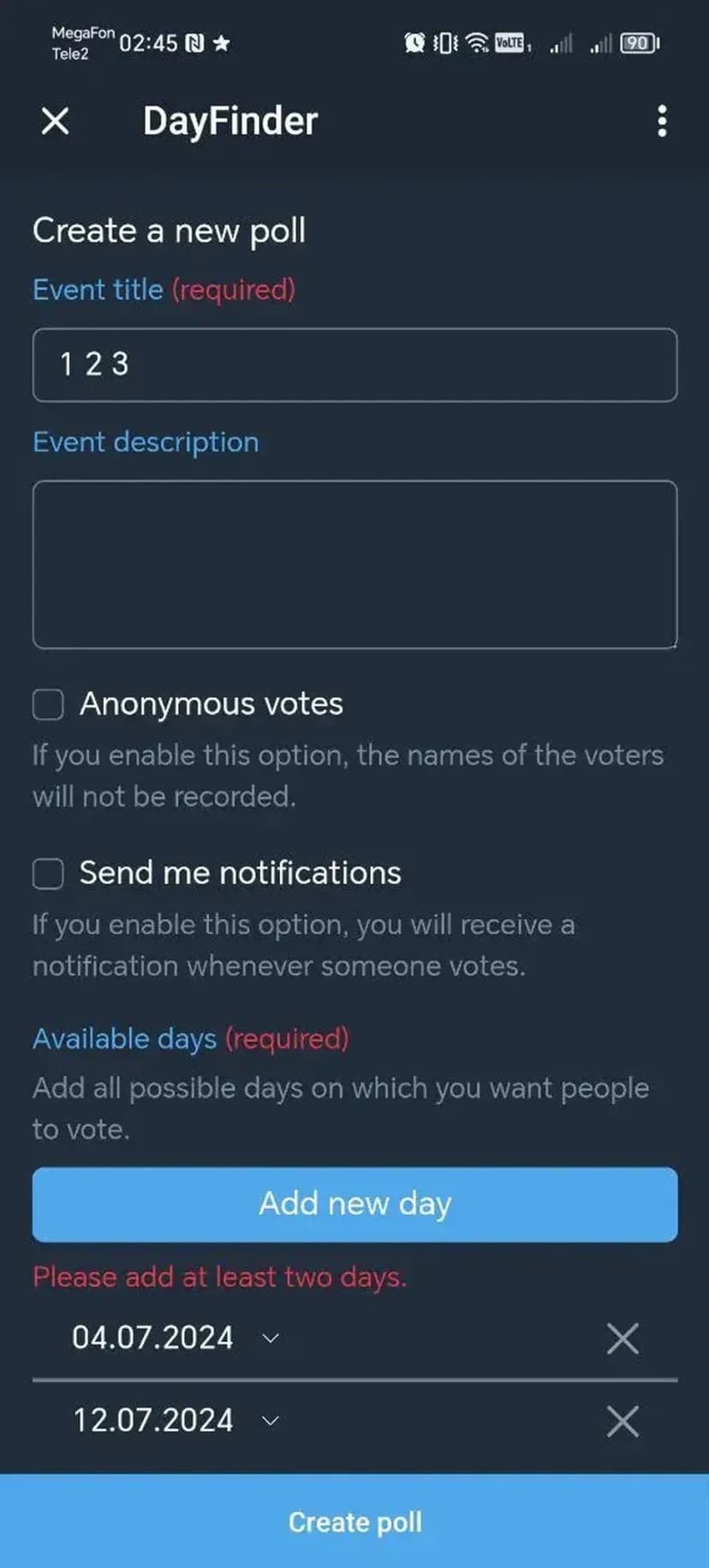
Task: Focus the Event description text box
Action: 354,563
